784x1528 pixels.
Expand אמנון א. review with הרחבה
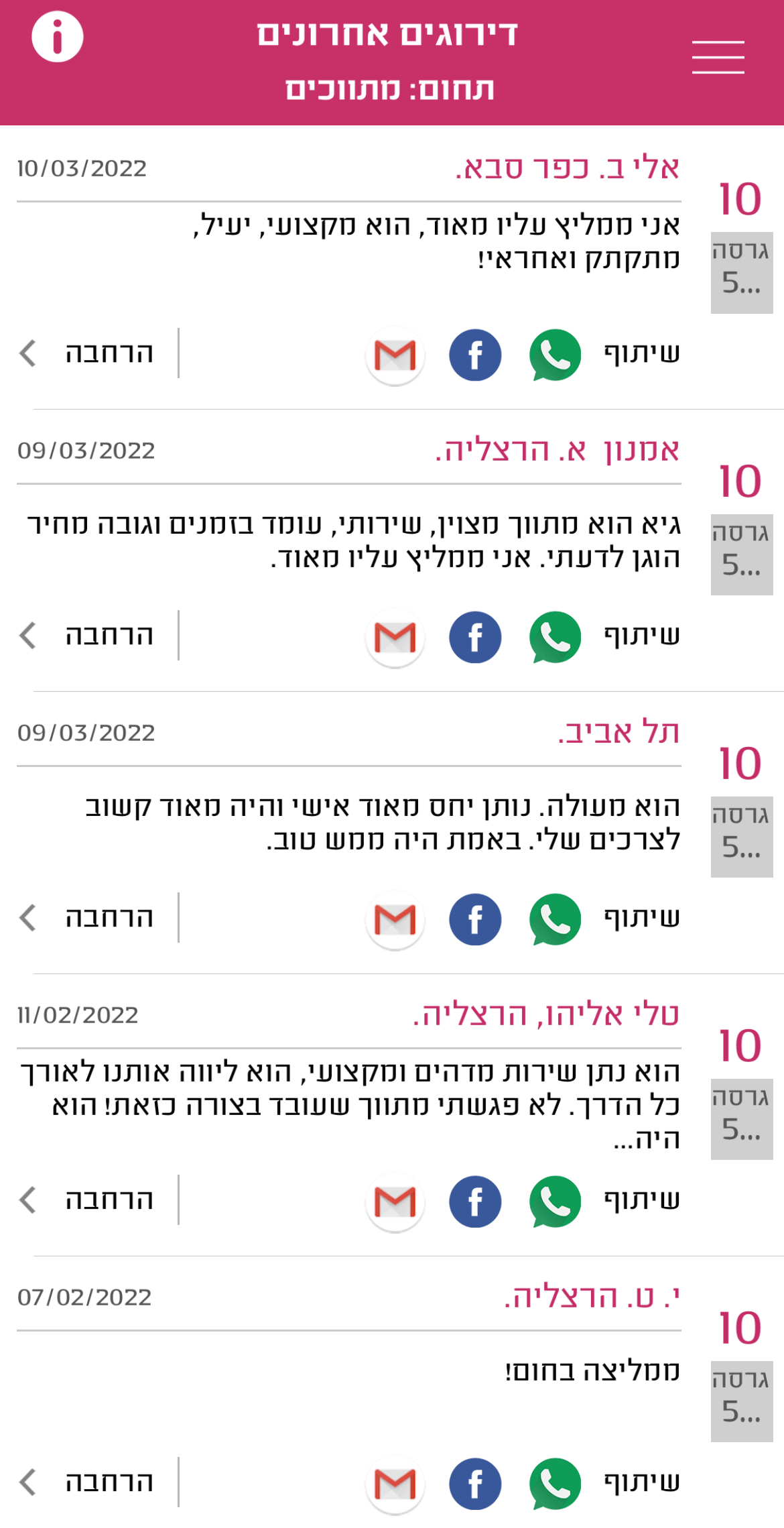(x=87, y=635)
